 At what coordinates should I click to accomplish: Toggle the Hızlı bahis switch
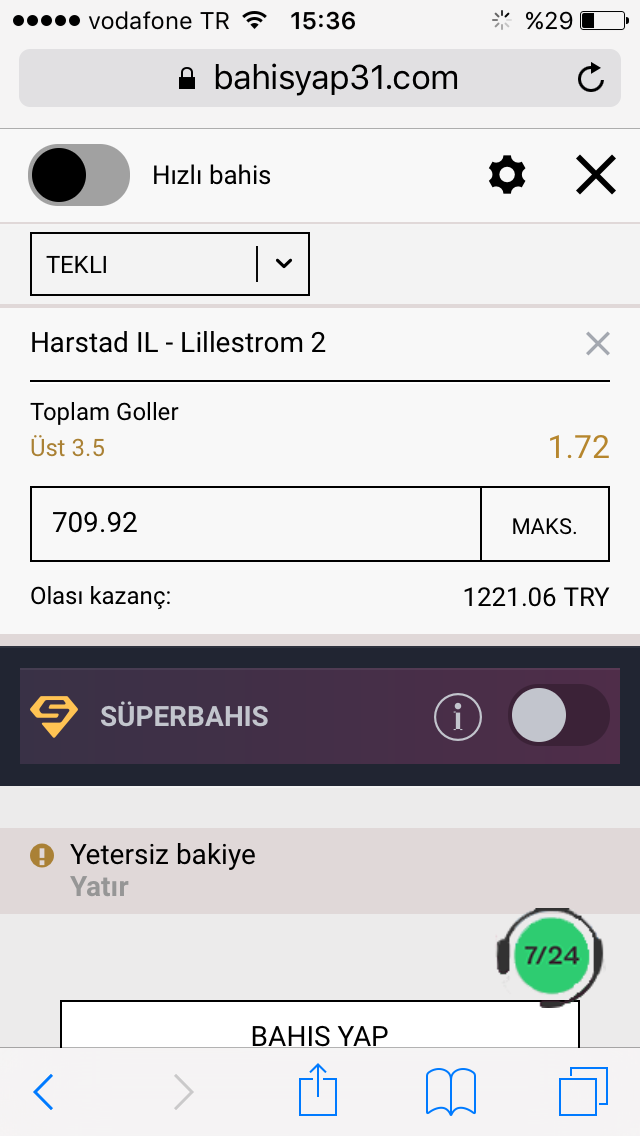(79, 175)
